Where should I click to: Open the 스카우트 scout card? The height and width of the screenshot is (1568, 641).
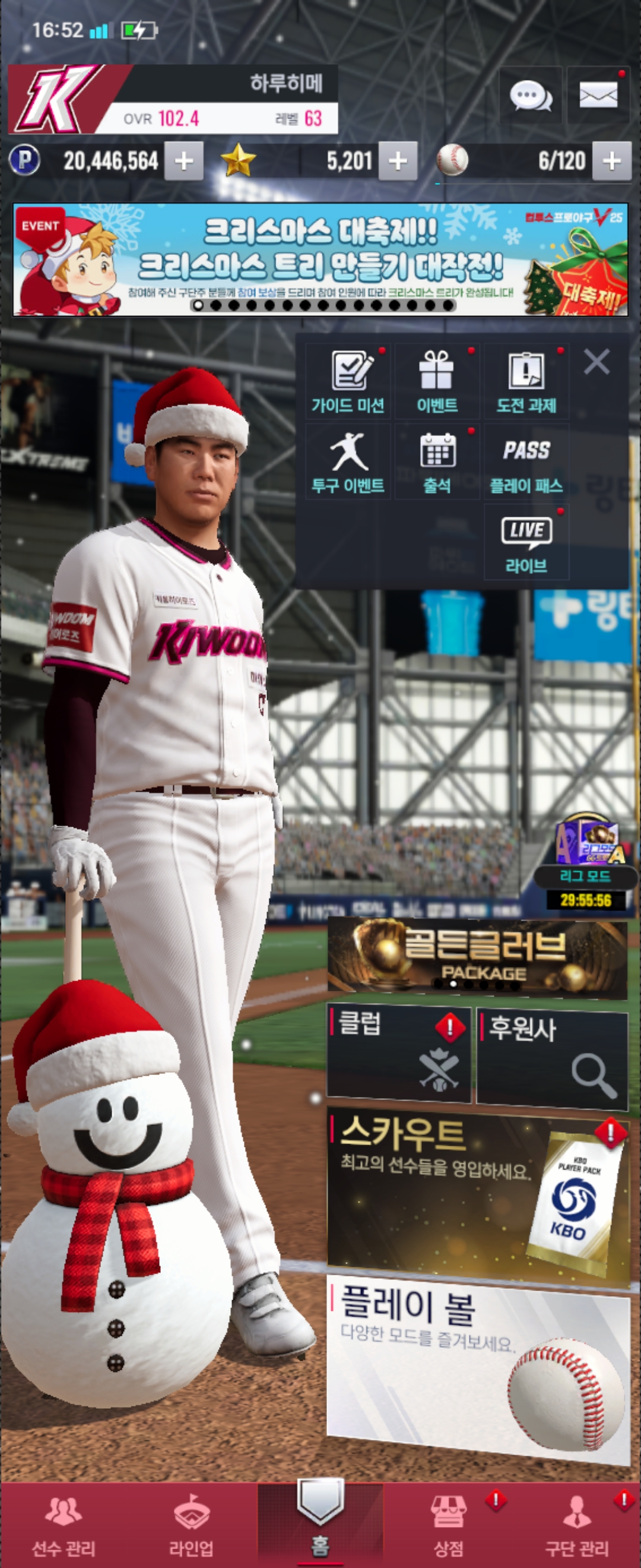coord(477,1195)
